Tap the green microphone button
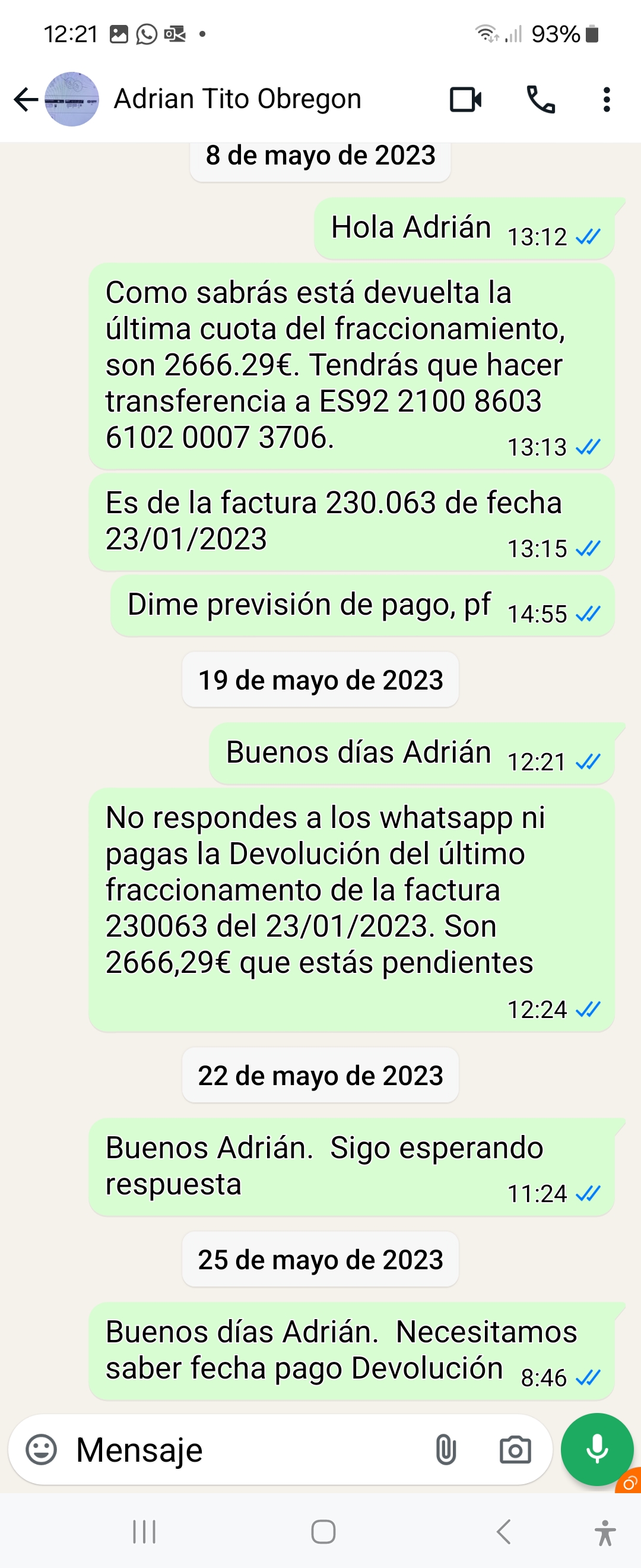Screen dimensions: 641x1568 tap(596, 1449)
